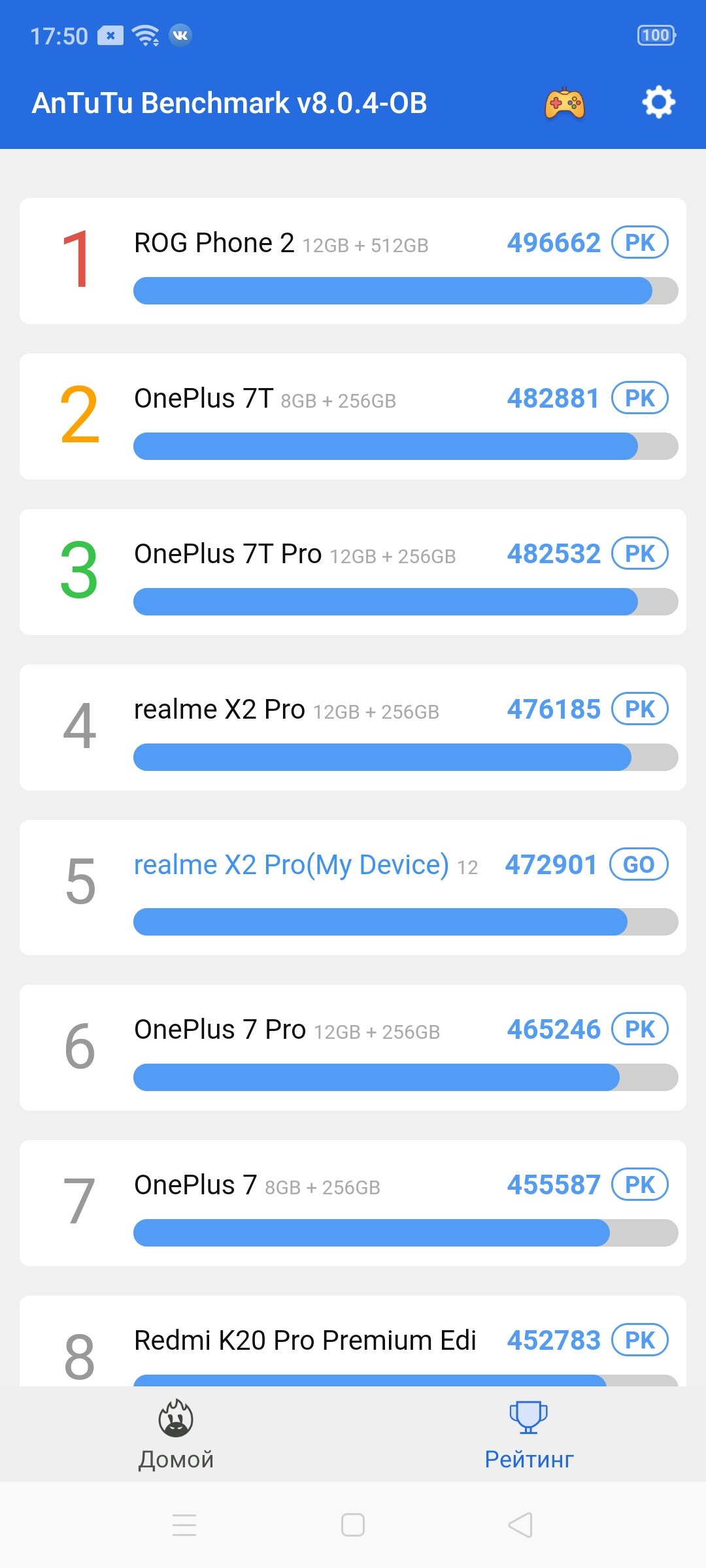Open recent apps from the navigation bar
This screenshot has width=706, height=1568.
coord(184,1525)
